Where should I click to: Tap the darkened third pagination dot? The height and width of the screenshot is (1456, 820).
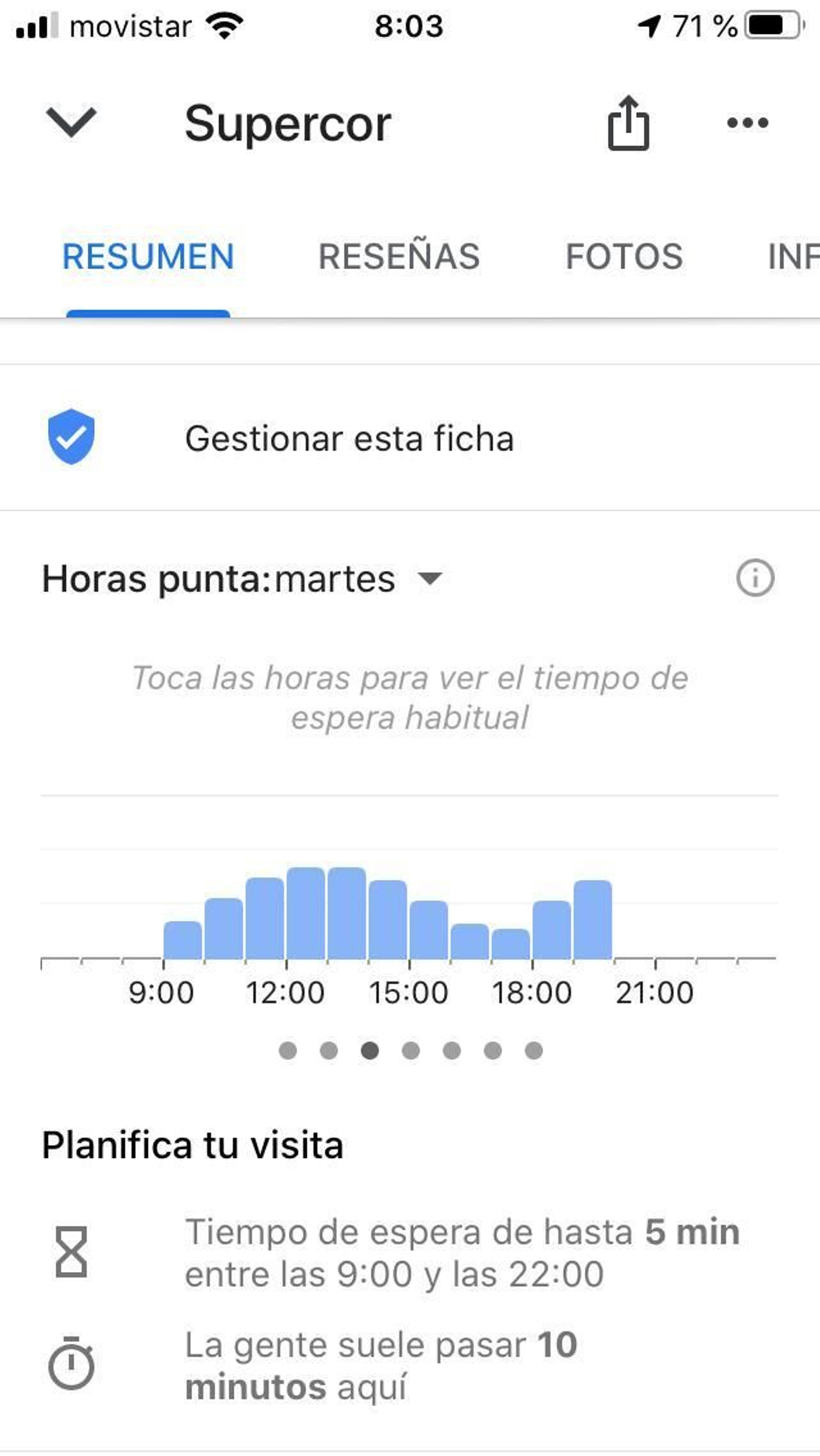click(370, 1052)
